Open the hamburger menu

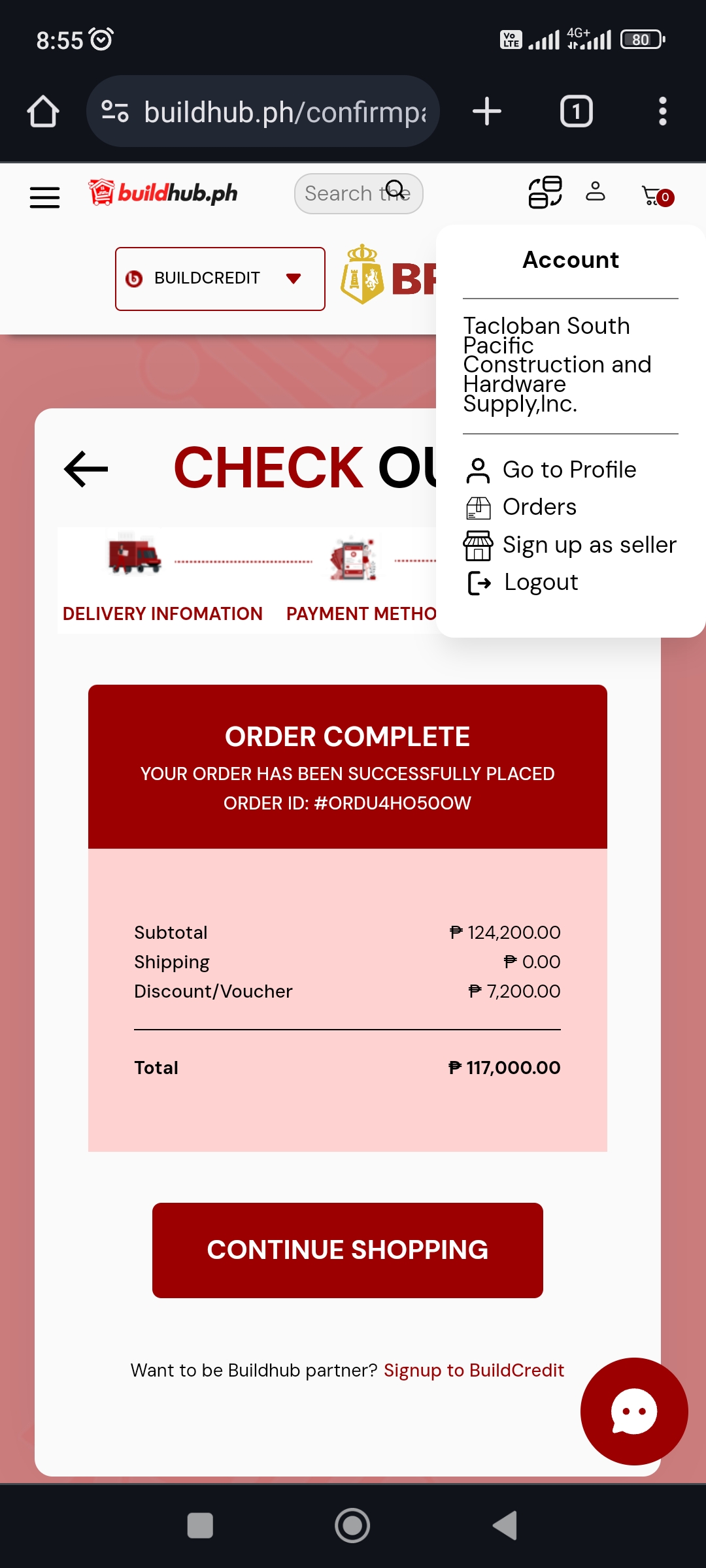[44, 197]
